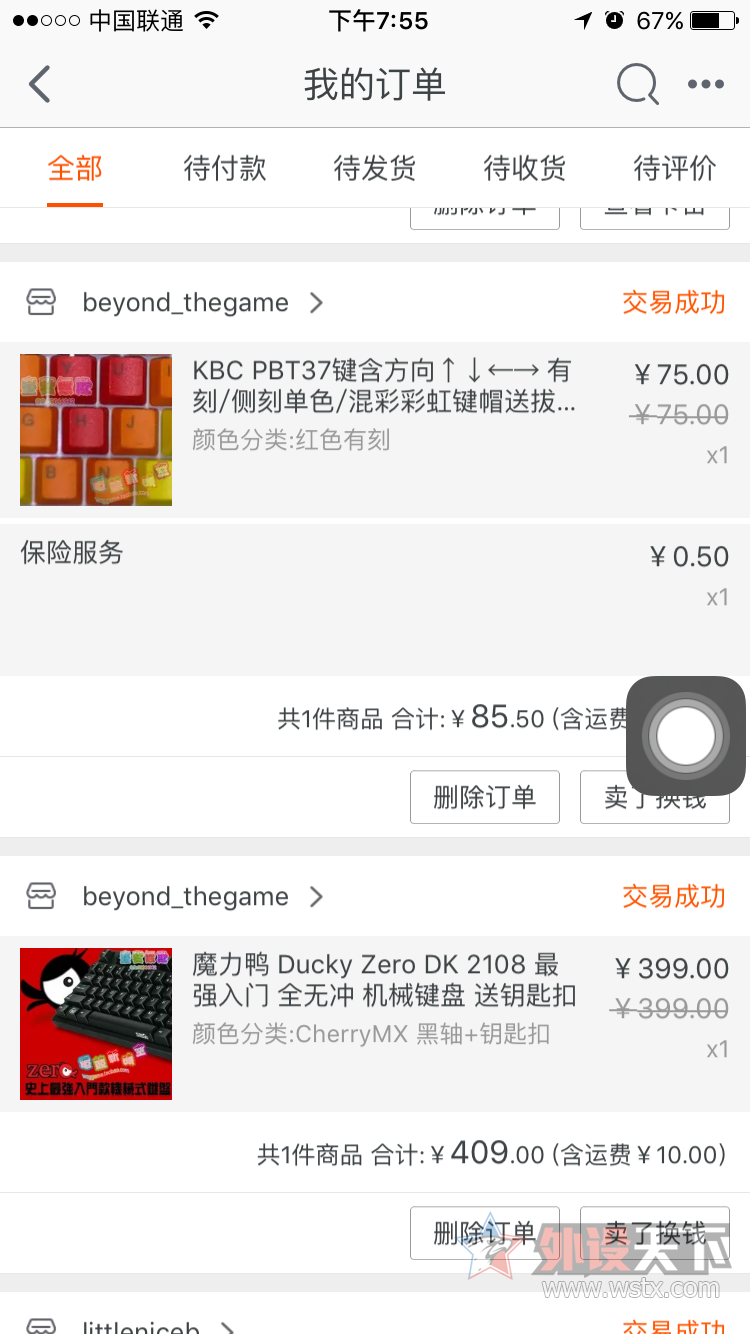Image resolution: width=750 pixels, height=1334 pixels.
Task: Open the AssistiveTouch floating button
Action: pos(686,736)
